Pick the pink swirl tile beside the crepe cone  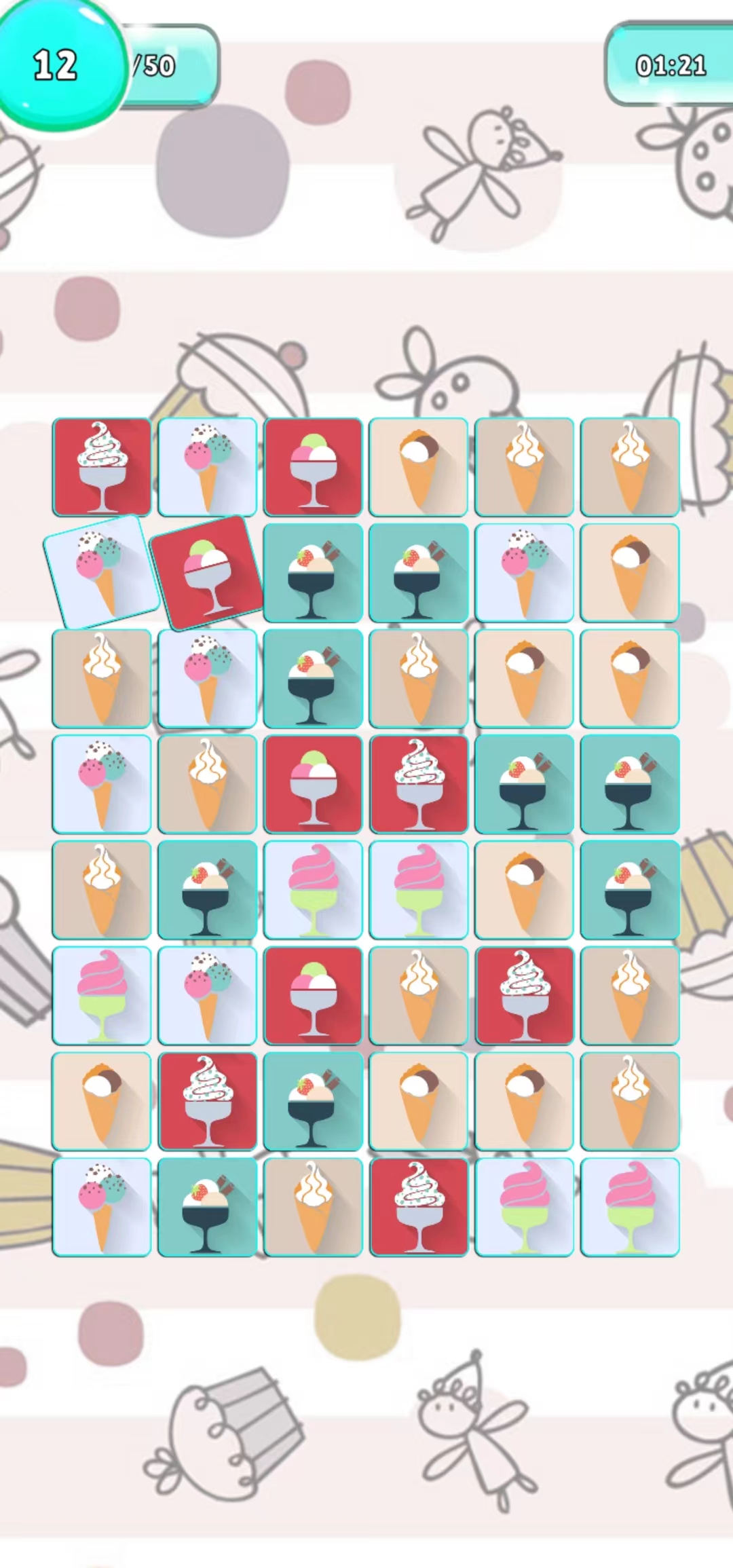coord(419,890)
